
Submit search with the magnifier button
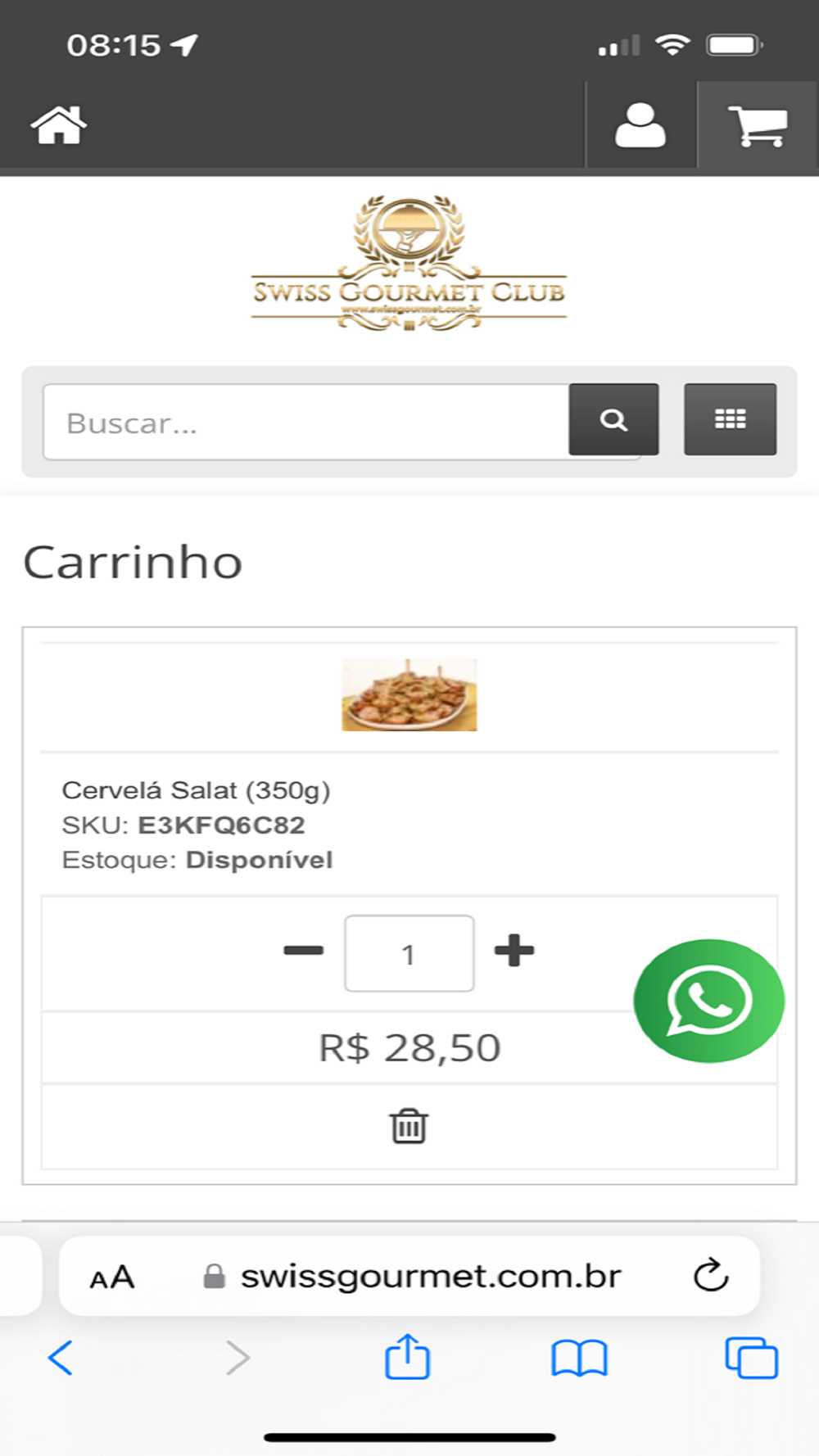pos(613,419)
